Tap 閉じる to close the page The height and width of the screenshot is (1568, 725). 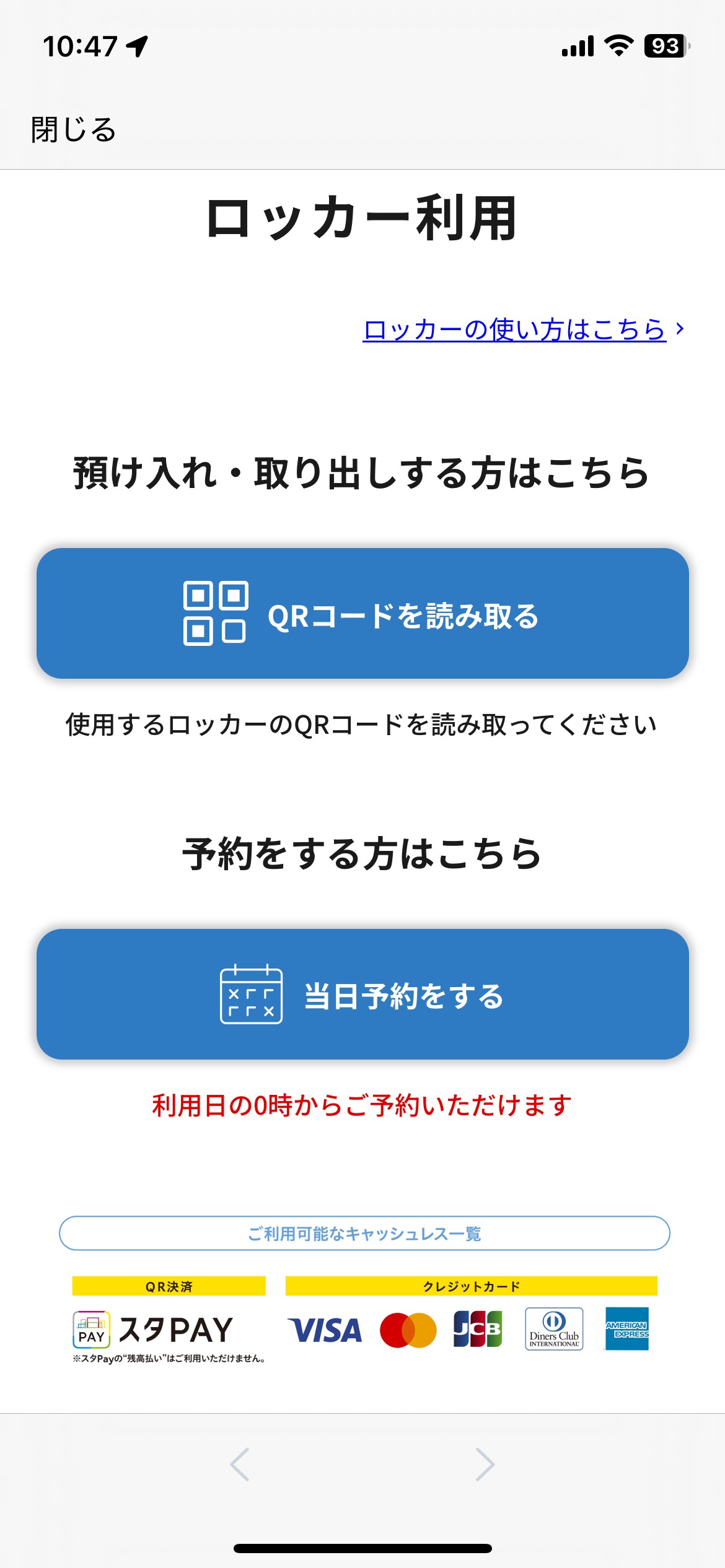click(x=73, y=130)
